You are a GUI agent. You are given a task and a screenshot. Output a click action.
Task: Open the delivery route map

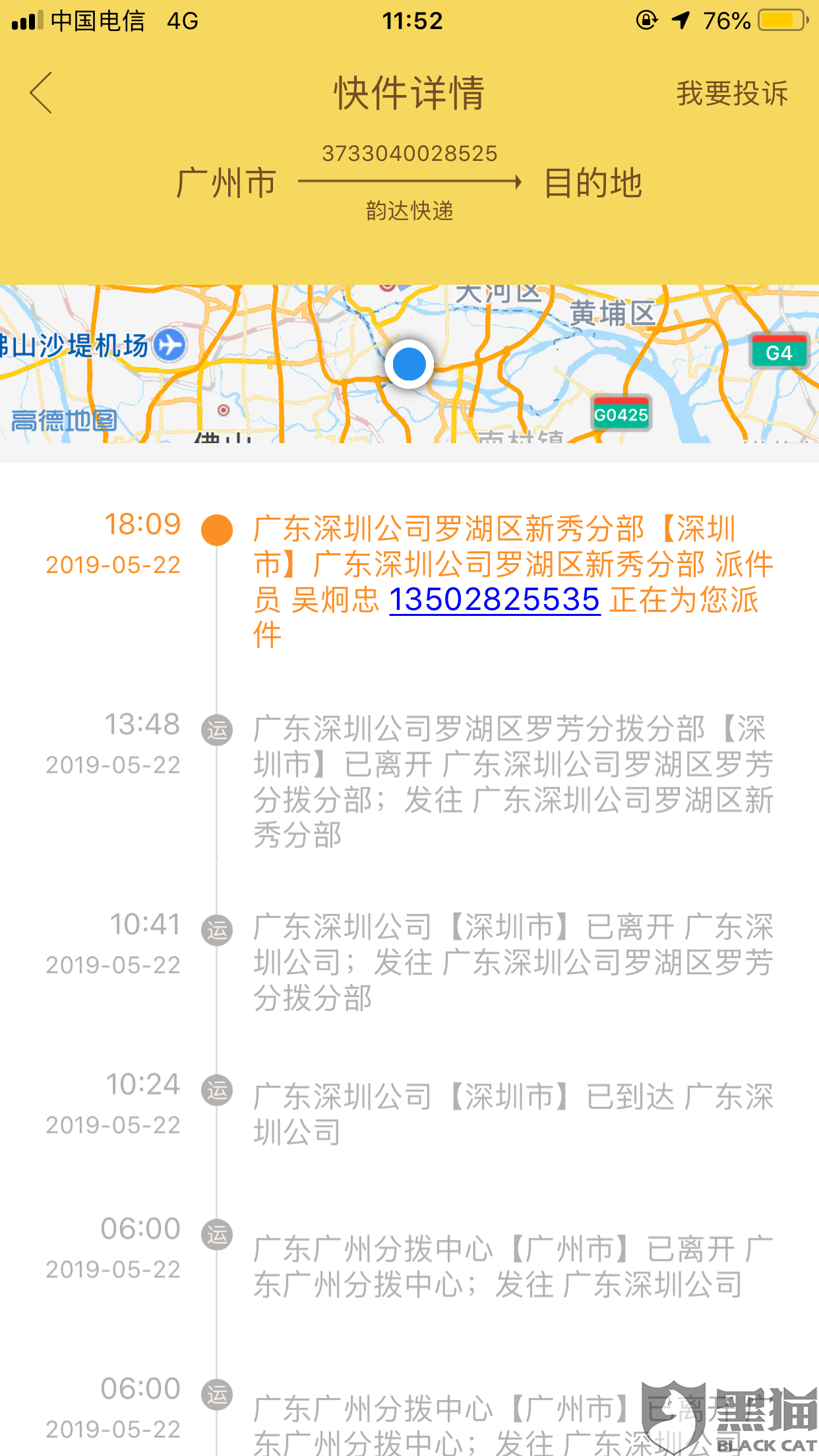pyautogui.click(x=409, y=364)
